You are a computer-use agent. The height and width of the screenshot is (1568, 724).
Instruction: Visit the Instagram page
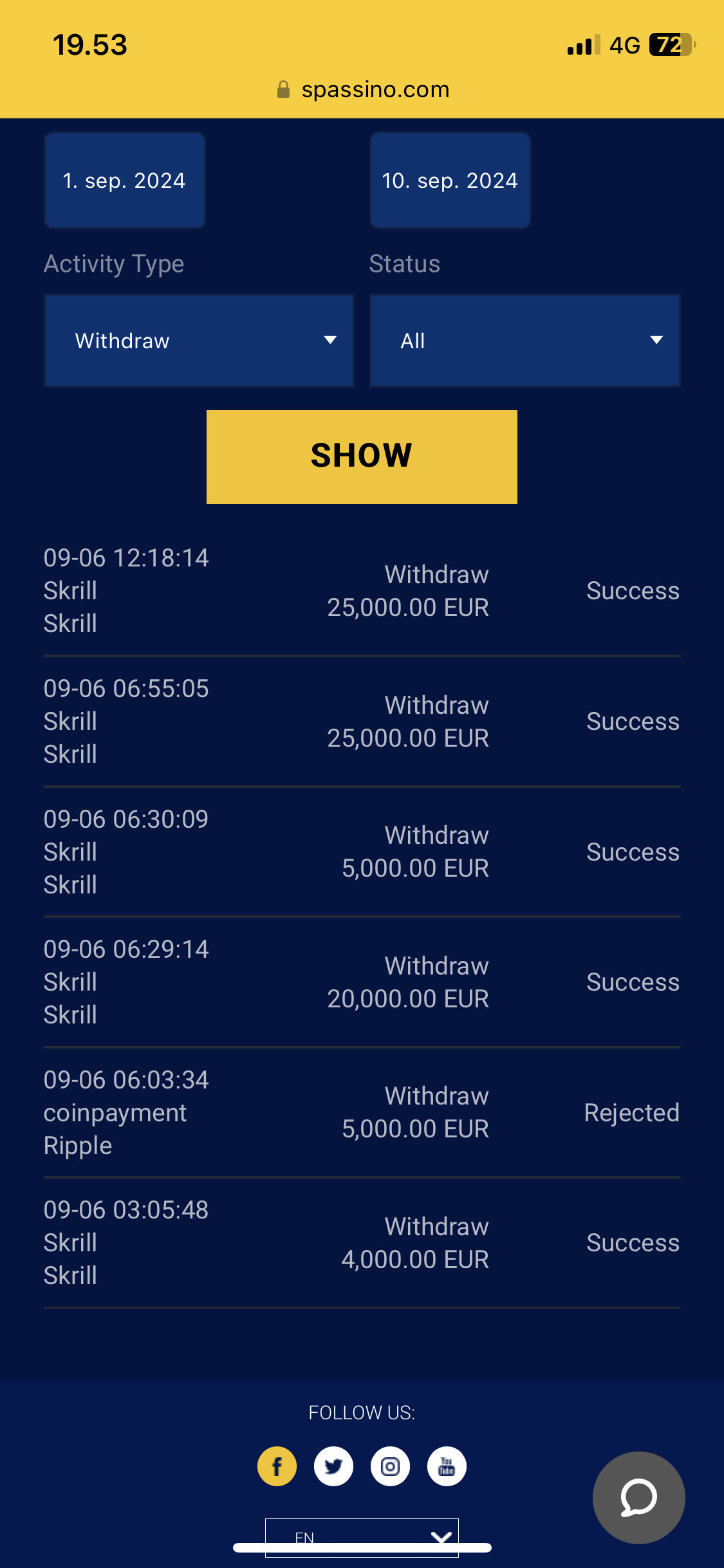tap(390, 1466)
